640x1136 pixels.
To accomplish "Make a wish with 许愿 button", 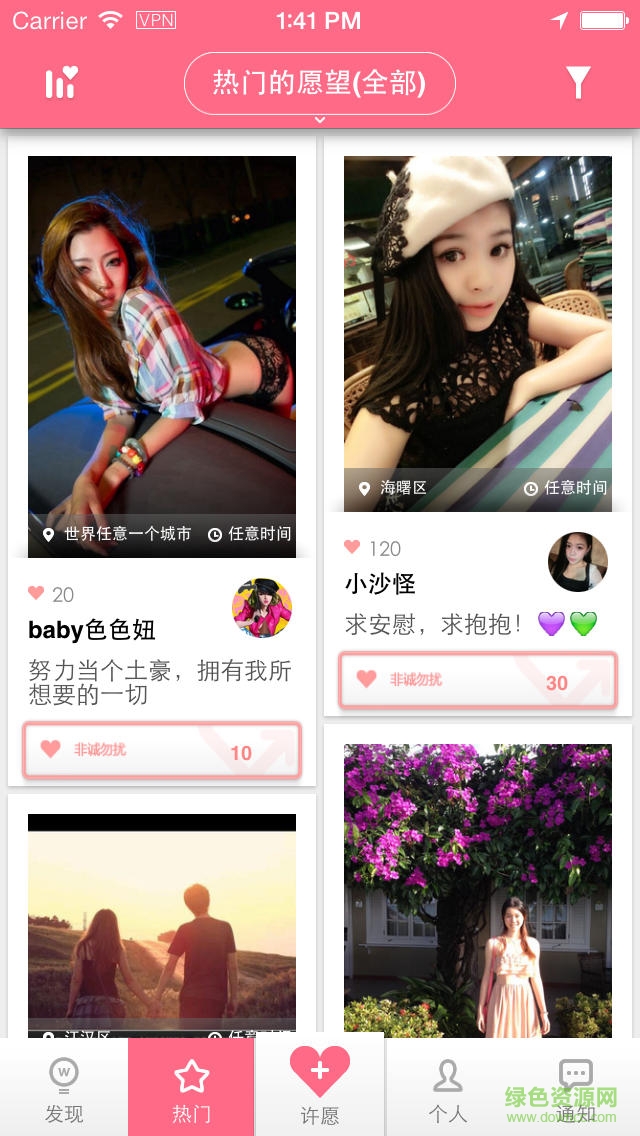I will (x=320, y=1085).
